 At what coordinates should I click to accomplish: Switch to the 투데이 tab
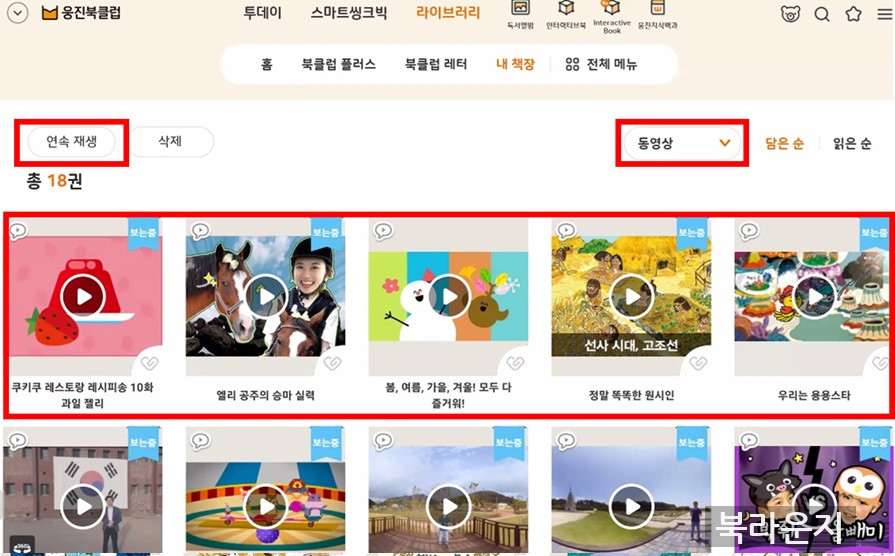(x=263, y=13)
